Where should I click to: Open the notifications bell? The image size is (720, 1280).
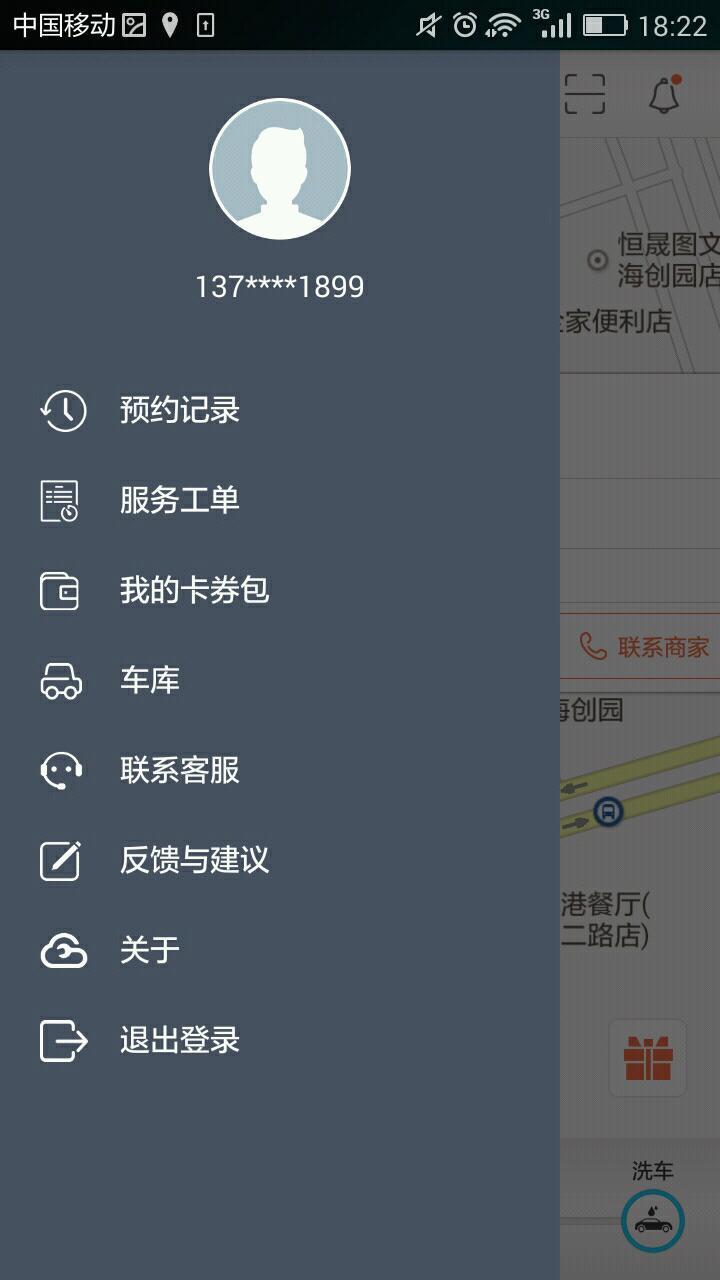(x=664, y=94)
